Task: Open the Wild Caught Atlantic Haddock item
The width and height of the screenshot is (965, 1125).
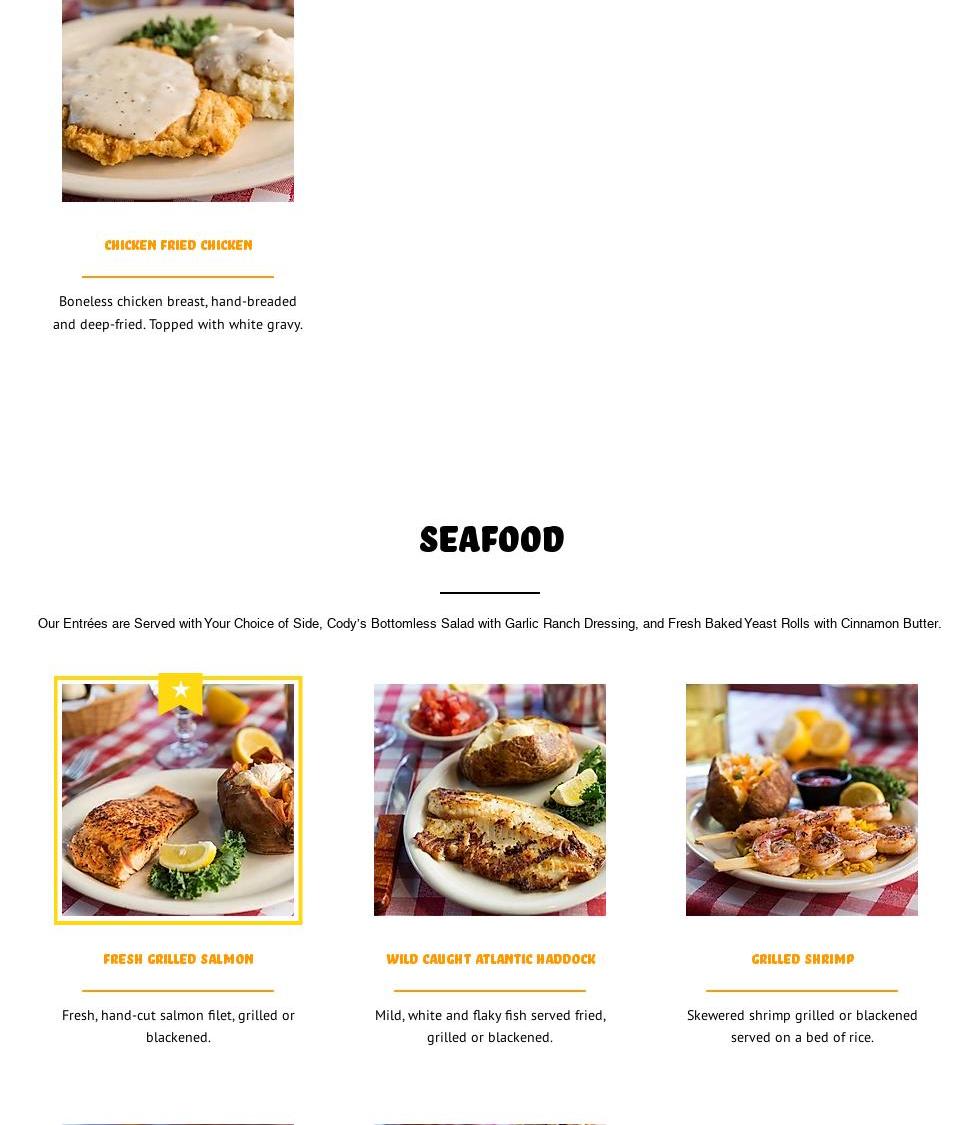Action: 490,958
